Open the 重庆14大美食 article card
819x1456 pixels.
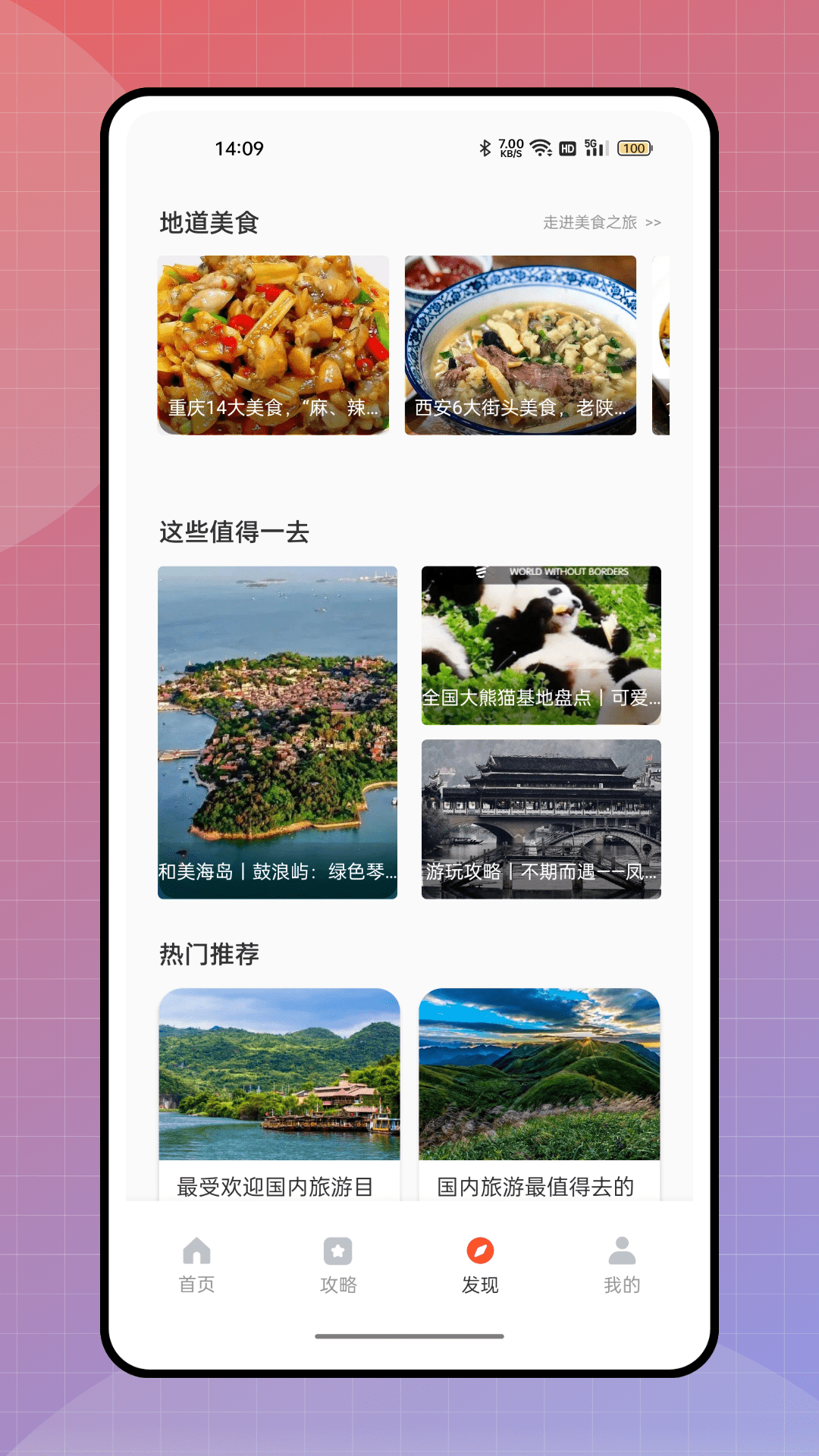(275, 346)
